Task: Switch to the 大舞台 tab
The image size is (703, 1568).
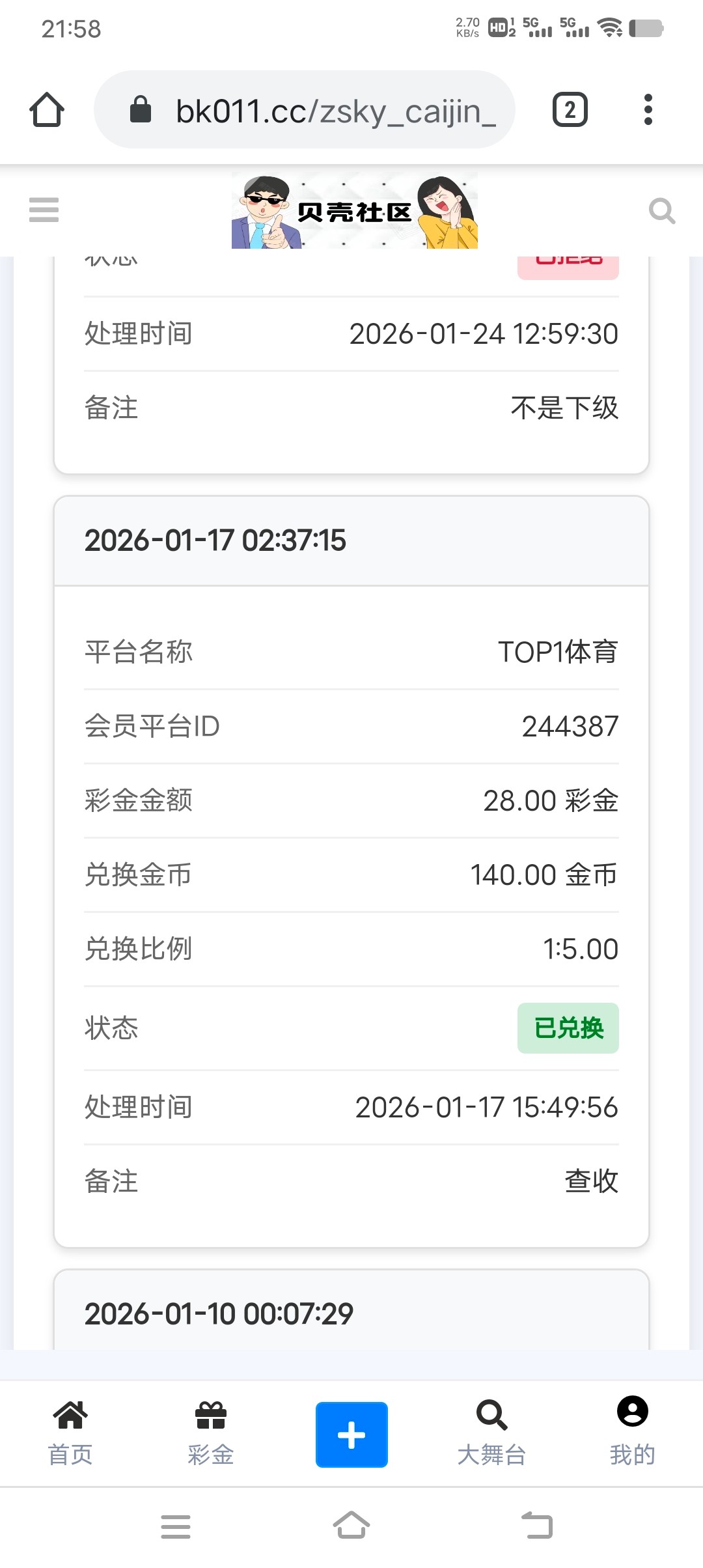Action: (x=492, y=1433)
